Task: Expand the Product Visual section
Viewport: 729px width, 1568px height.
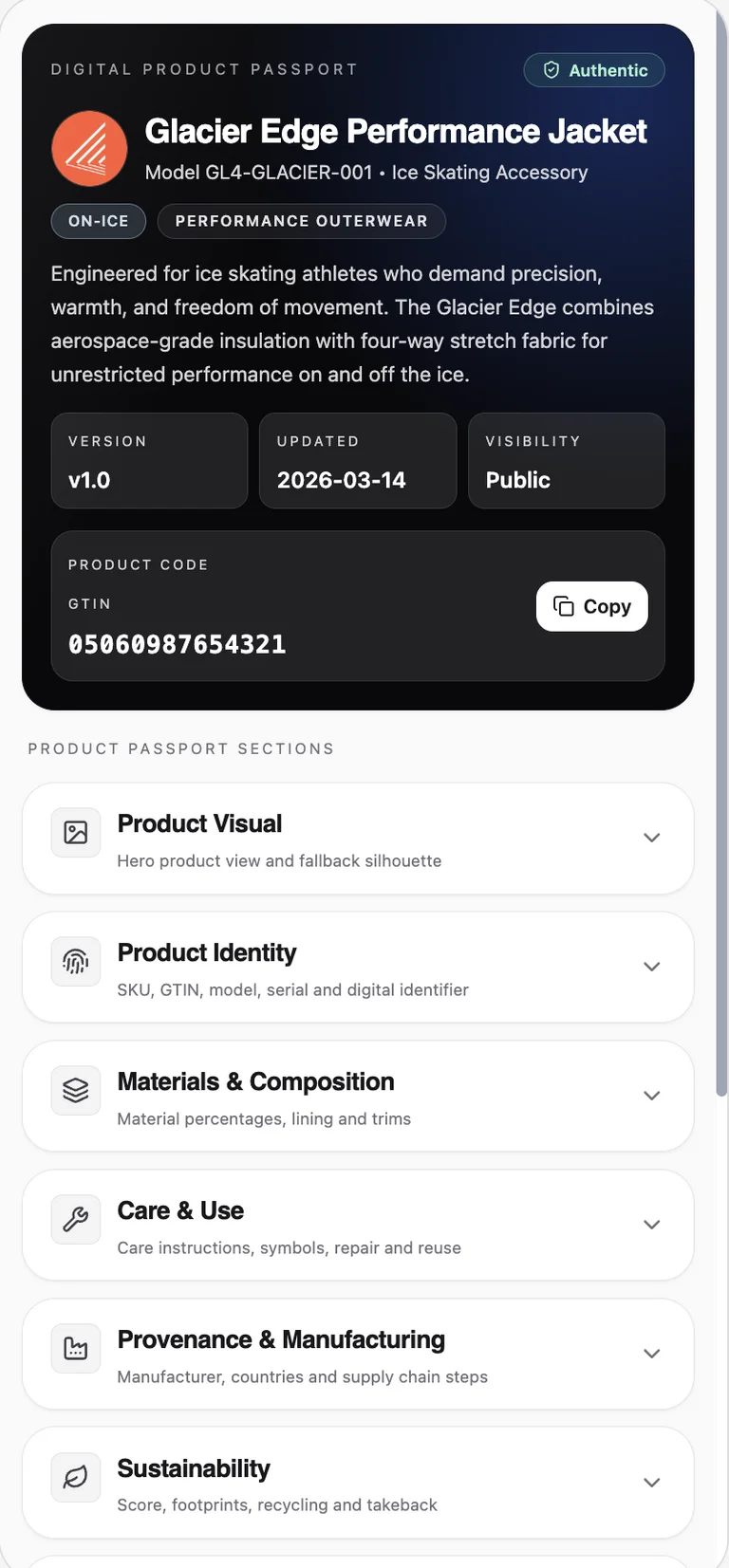Action: 652,838
